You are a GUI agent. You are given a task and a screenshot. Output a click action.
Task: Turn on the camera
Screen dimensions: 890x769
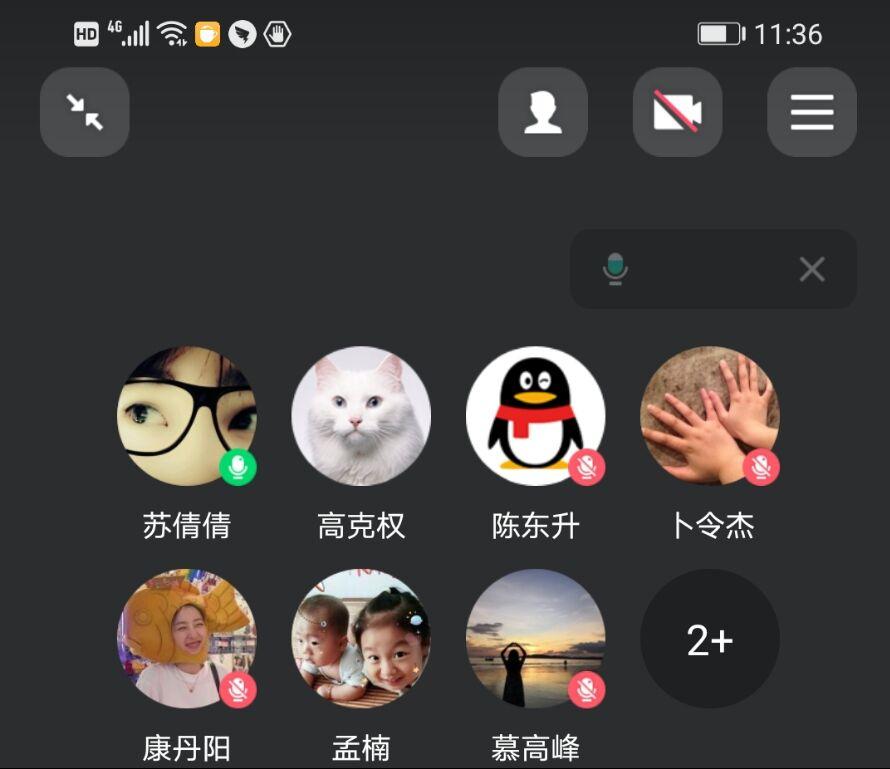(677, 112)
